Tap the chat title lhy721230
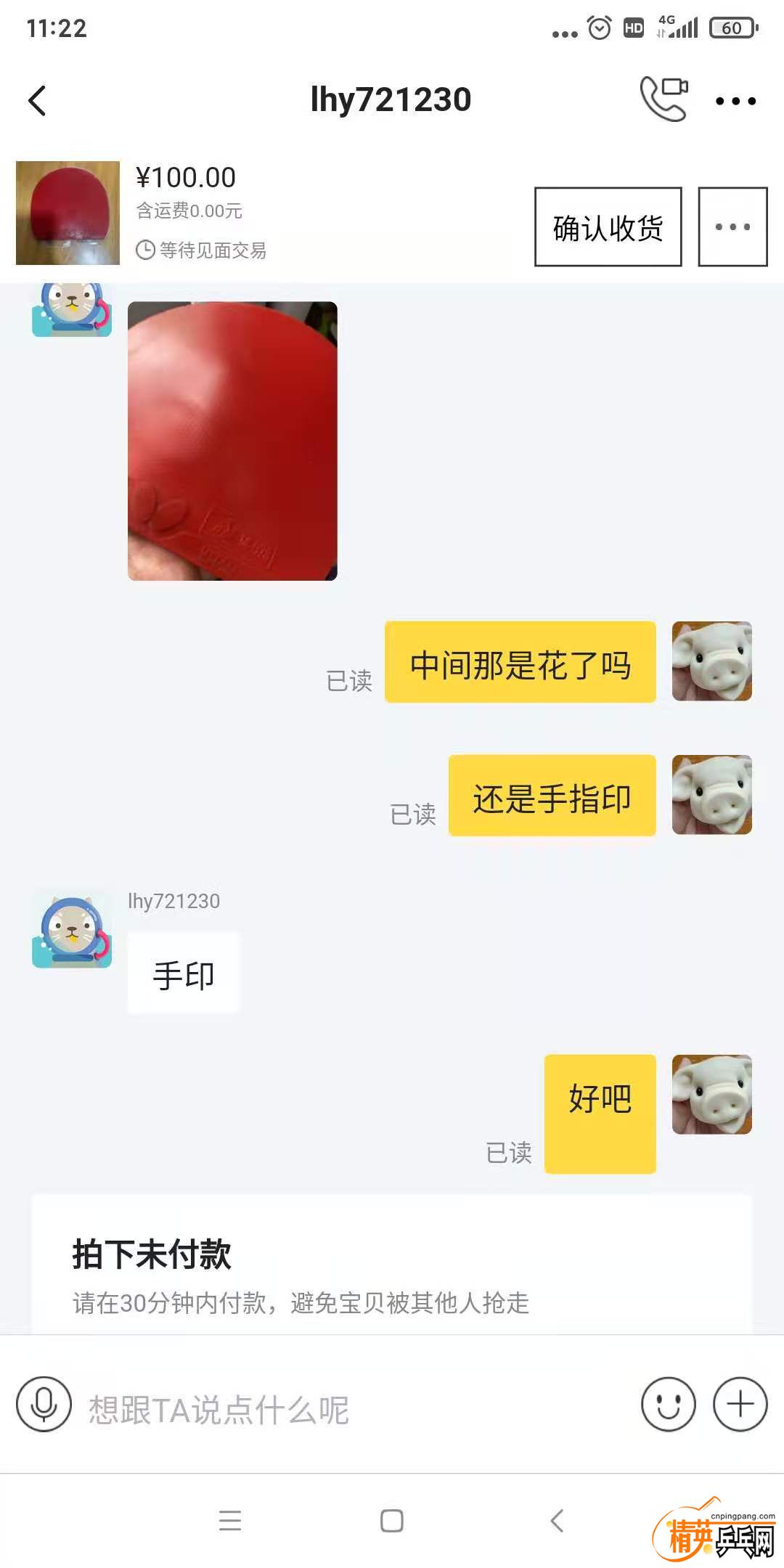 (x=392, y=99)
